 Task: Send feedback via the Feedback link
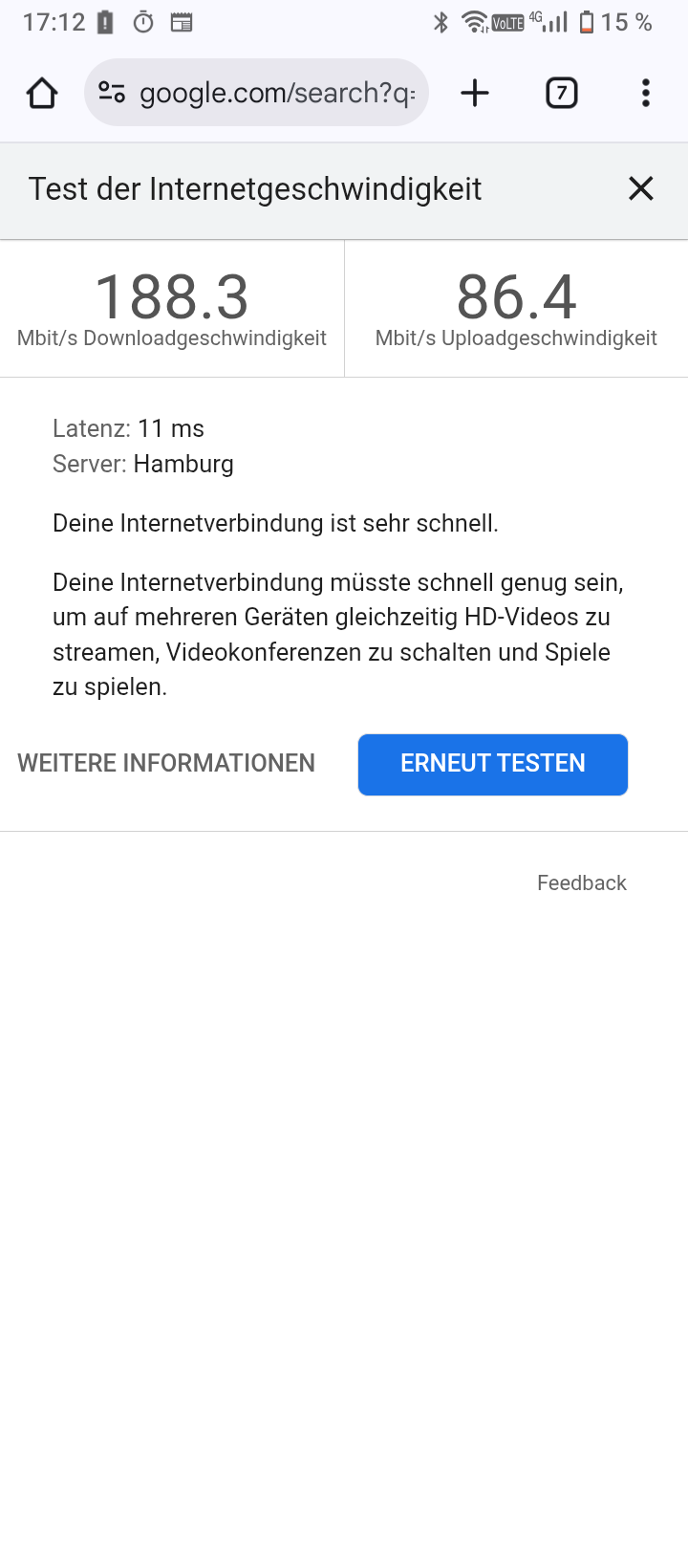(581, 882)
